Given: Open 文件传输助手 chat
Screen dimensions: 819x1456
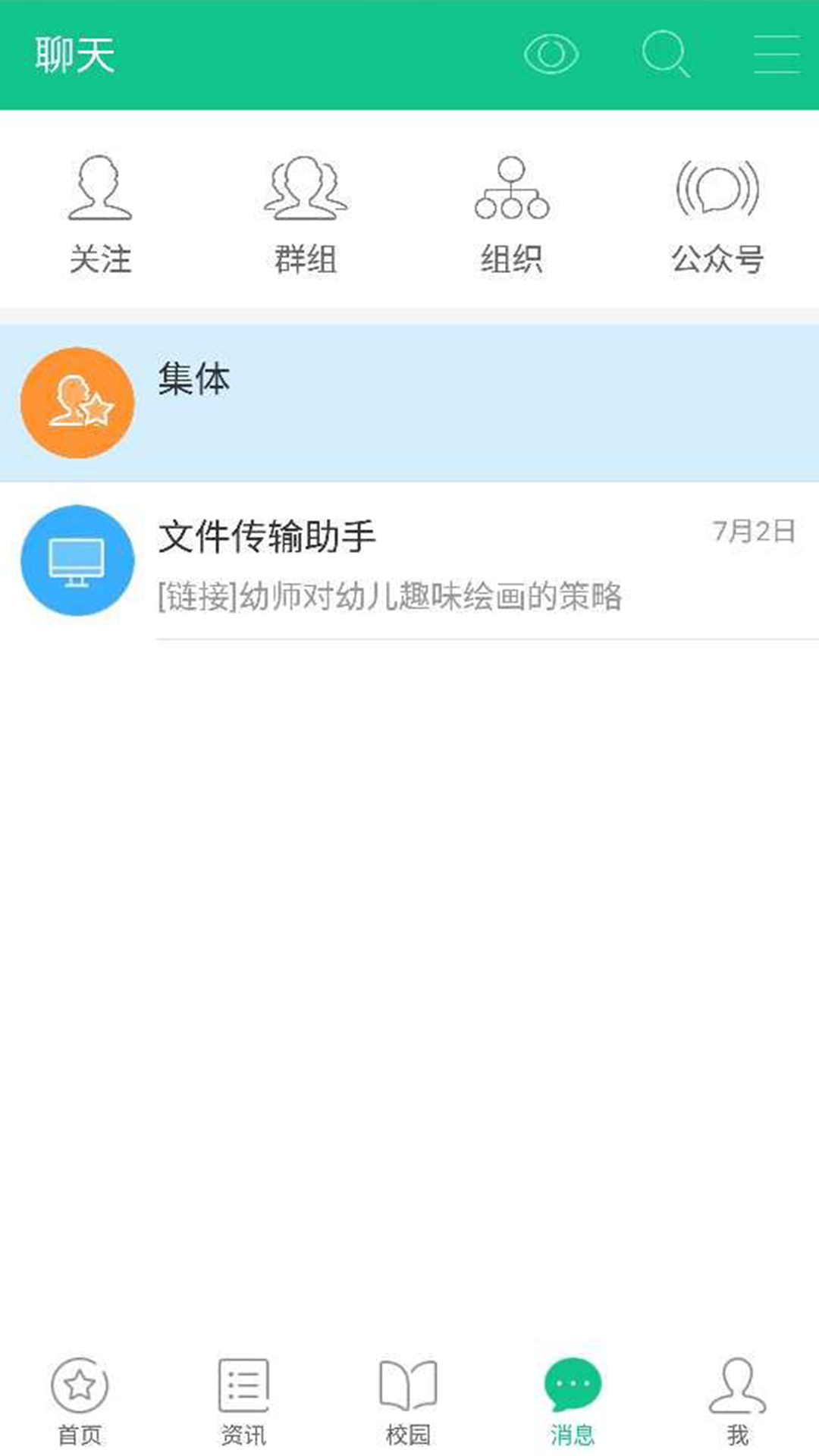Looking at the screenshot, I should pos(409,561).
